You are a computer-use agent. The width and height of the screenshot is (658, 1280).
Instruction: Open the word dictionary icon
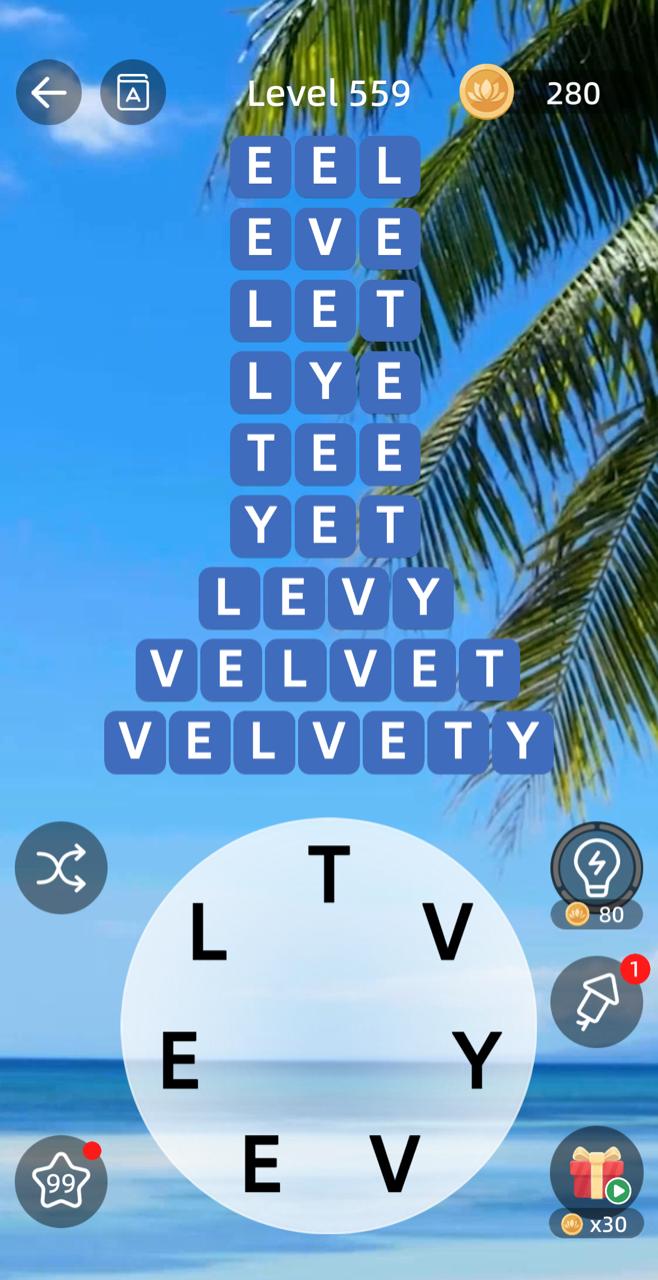coord(133,93)
